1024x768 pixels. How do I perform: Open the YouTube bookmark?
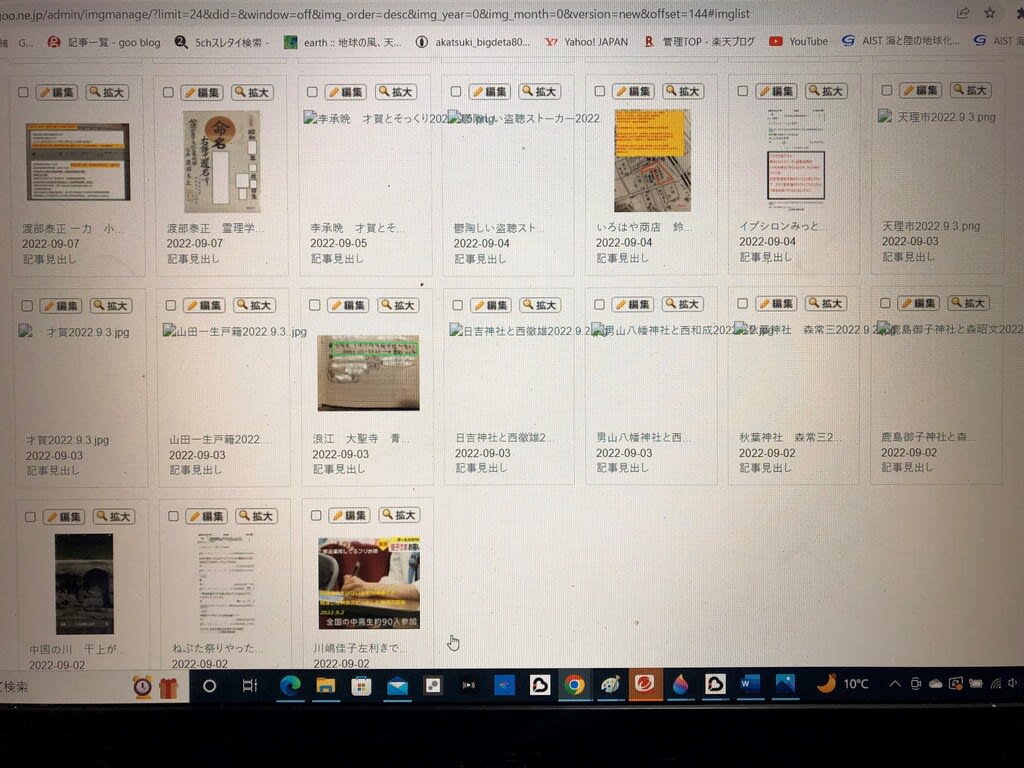point(798,42)
